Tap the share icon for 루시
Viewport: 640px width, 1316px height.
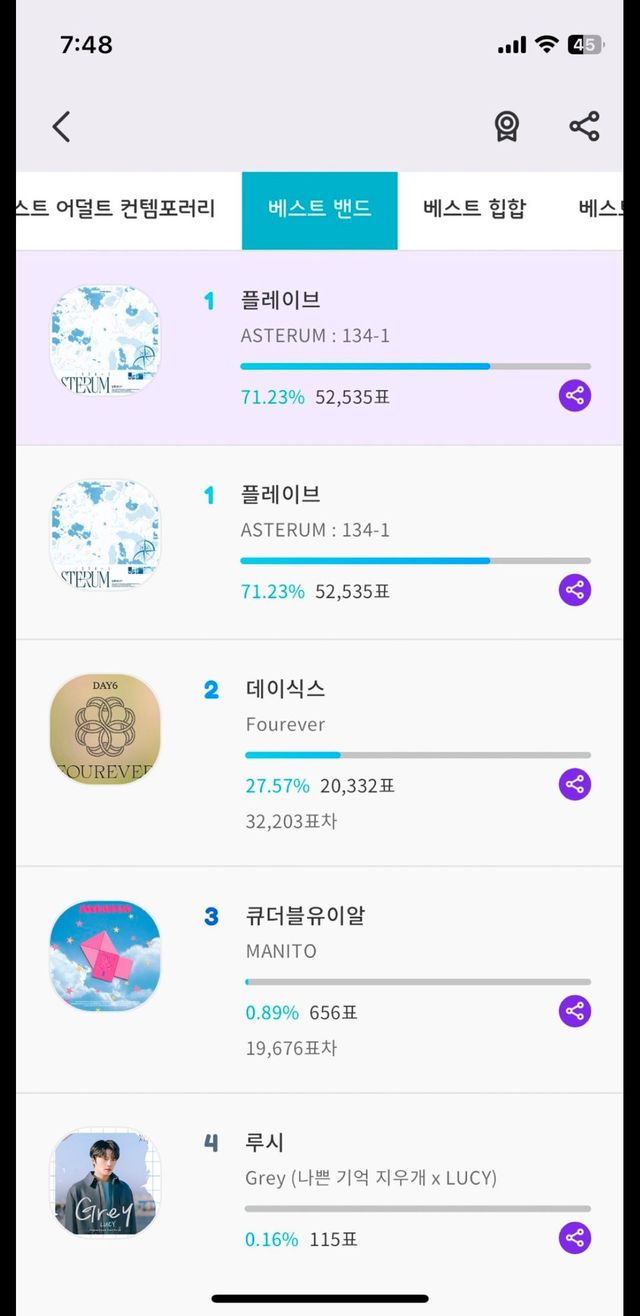tap(575, 1238)
